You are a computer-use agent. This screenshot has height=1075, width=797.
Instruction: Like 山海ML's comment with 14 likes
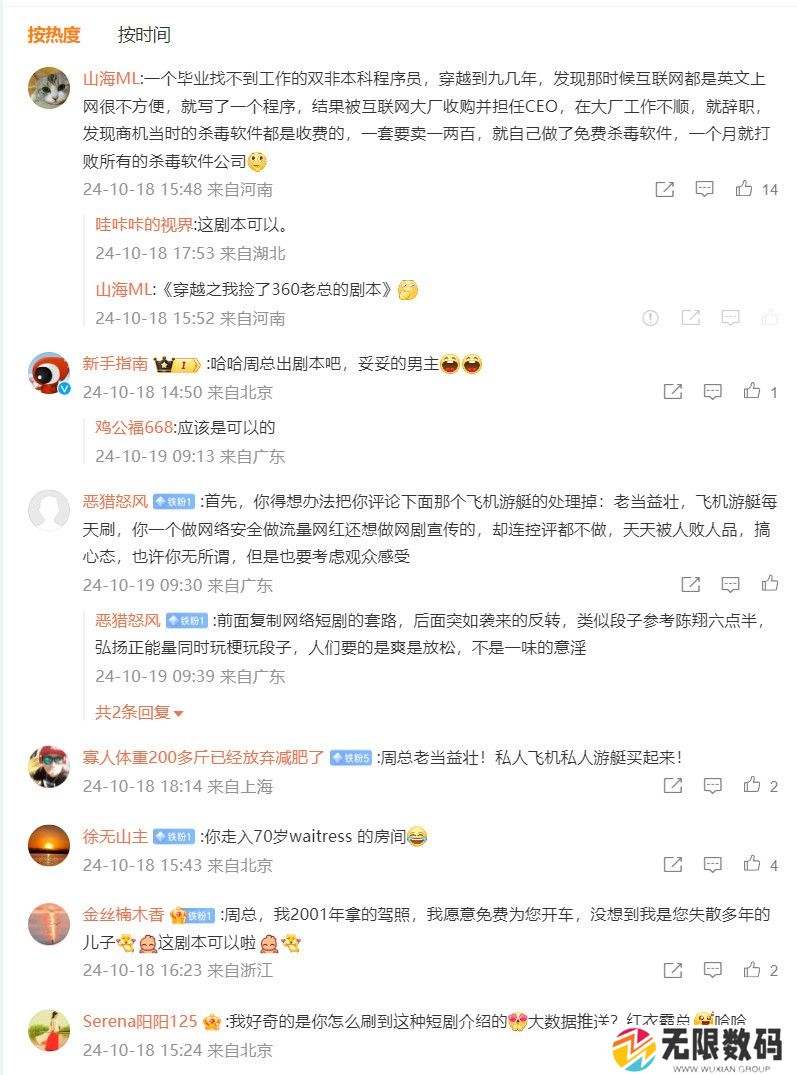(744, 189)
